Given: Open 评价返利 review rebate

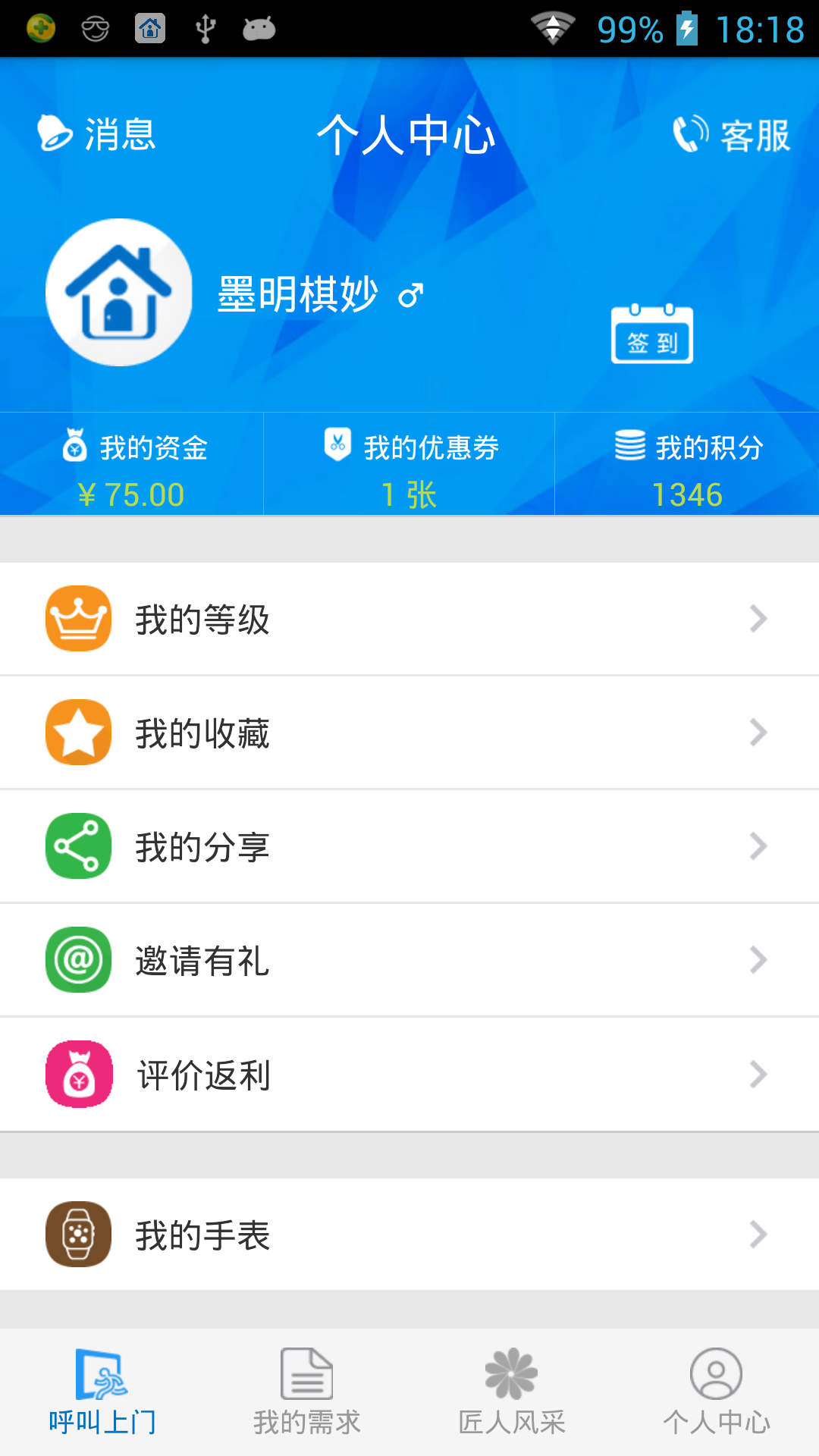Looking at the screenshot, I should [x=409, y=1074].
